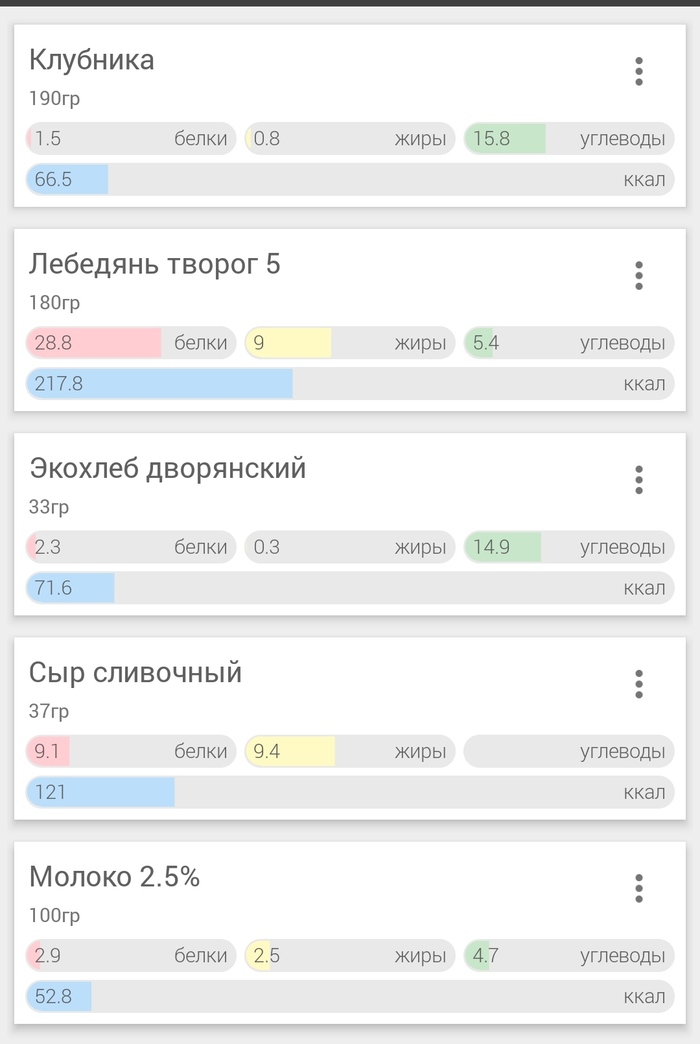
Task: Tap the Молоко 2.5% card
Action: click(x=300, y=892)
